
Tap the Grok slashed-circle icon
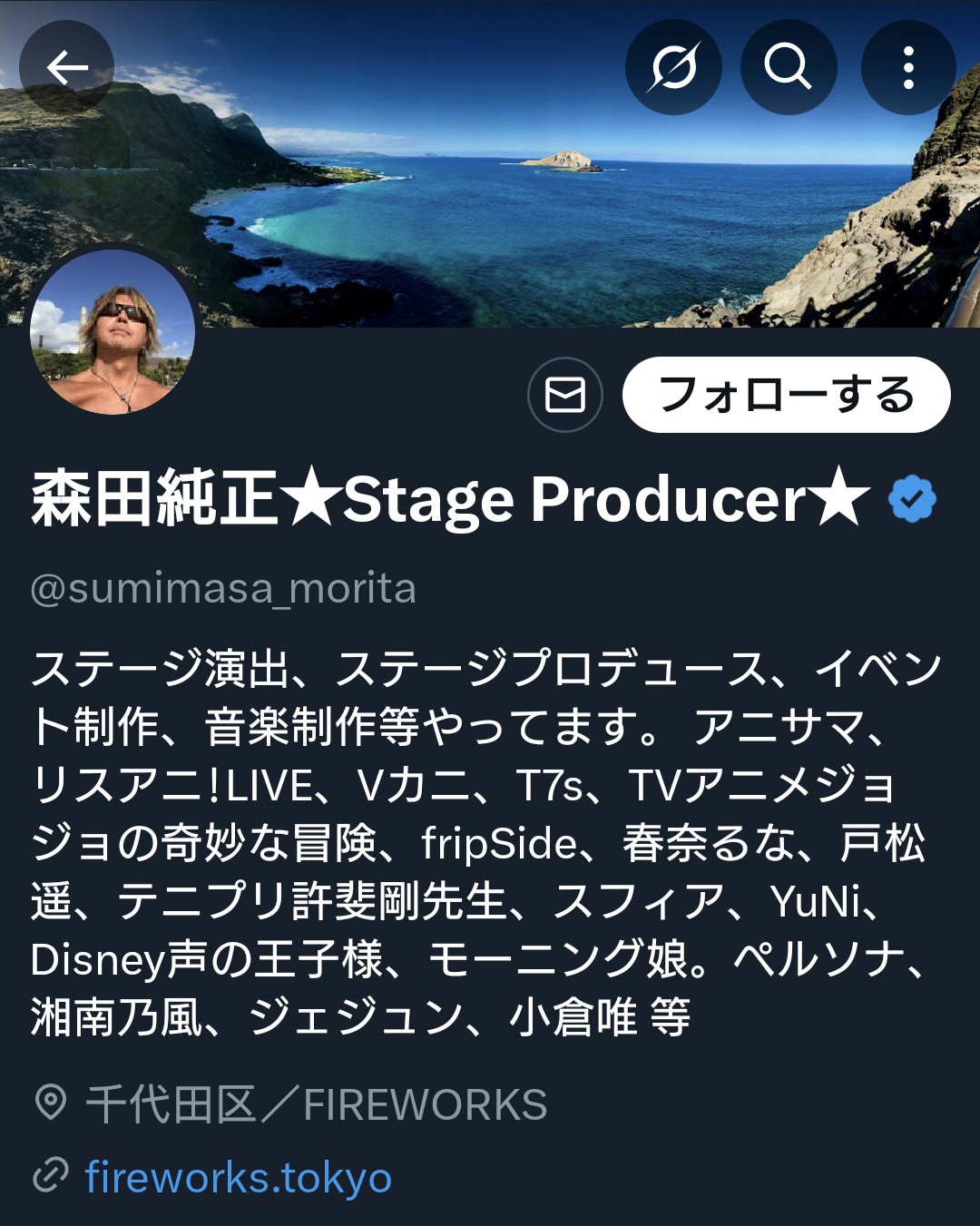tap(673, 67)
